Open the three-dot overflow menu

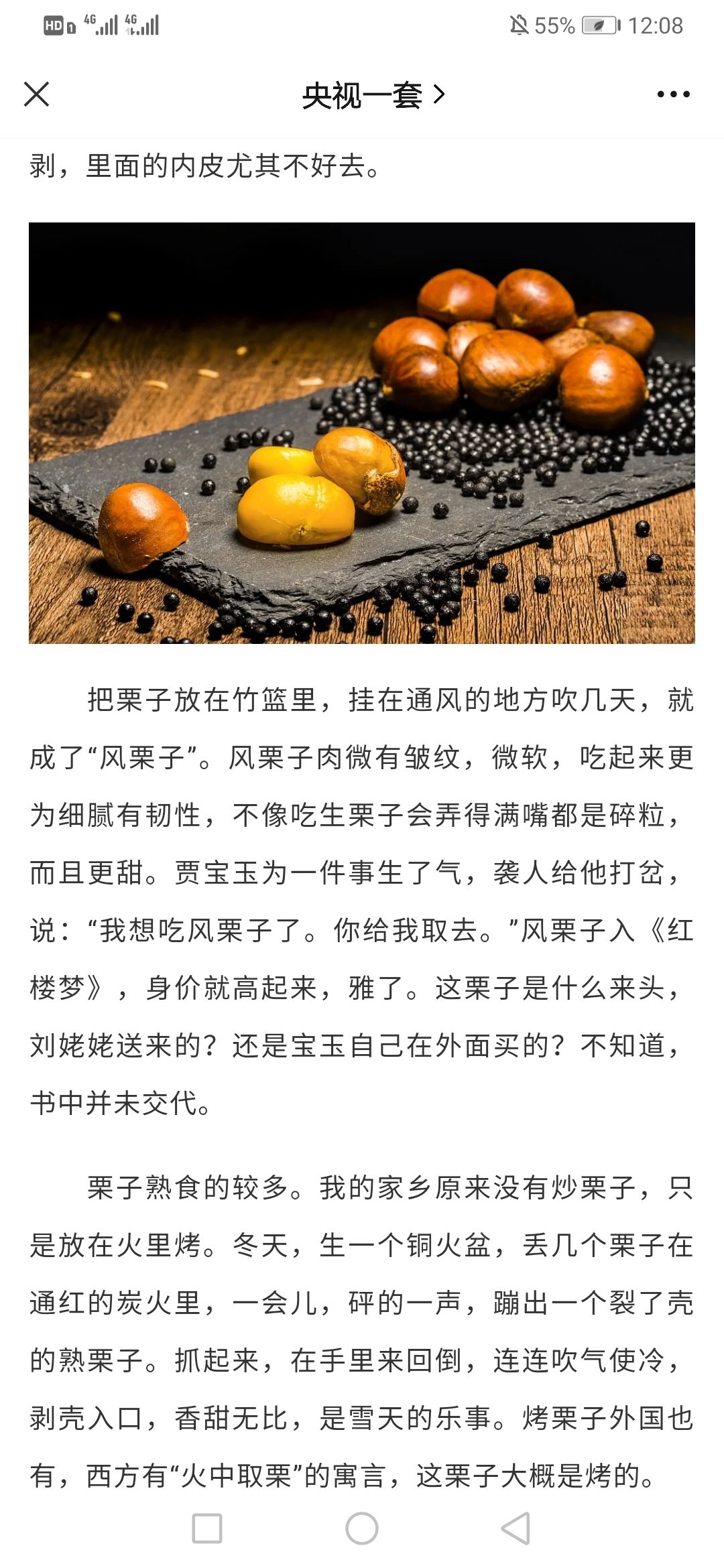coord(673,94)
